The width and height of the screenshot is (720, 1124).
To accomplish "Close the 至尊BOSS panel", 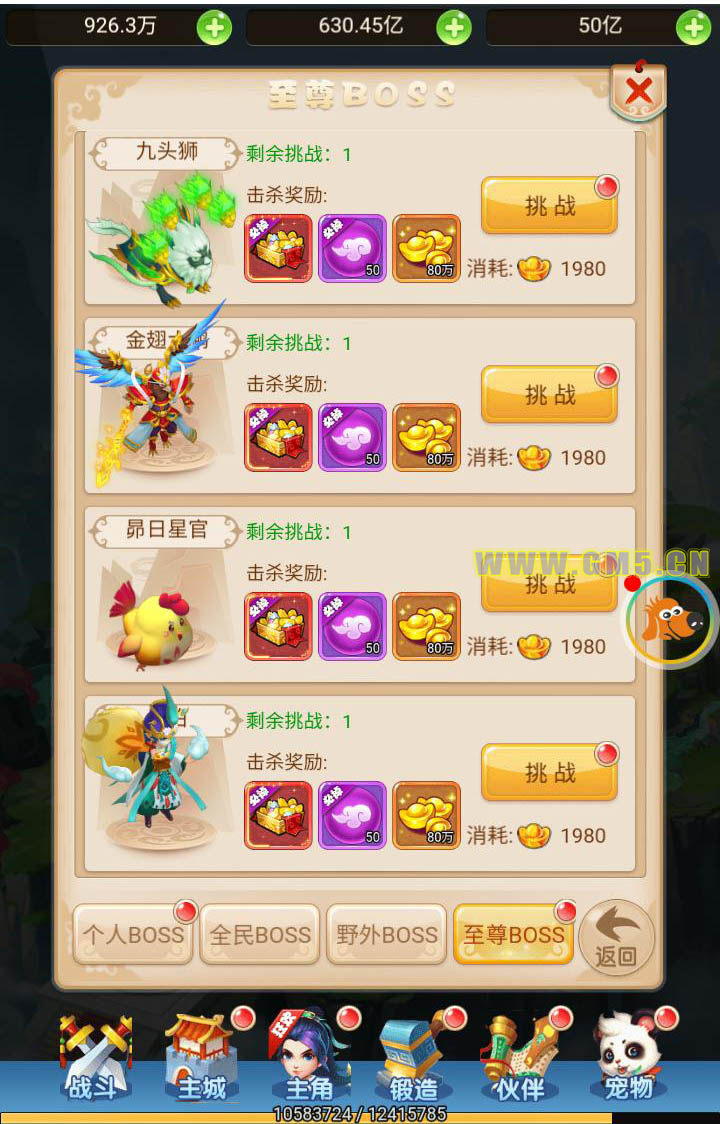I will [637, 93].
